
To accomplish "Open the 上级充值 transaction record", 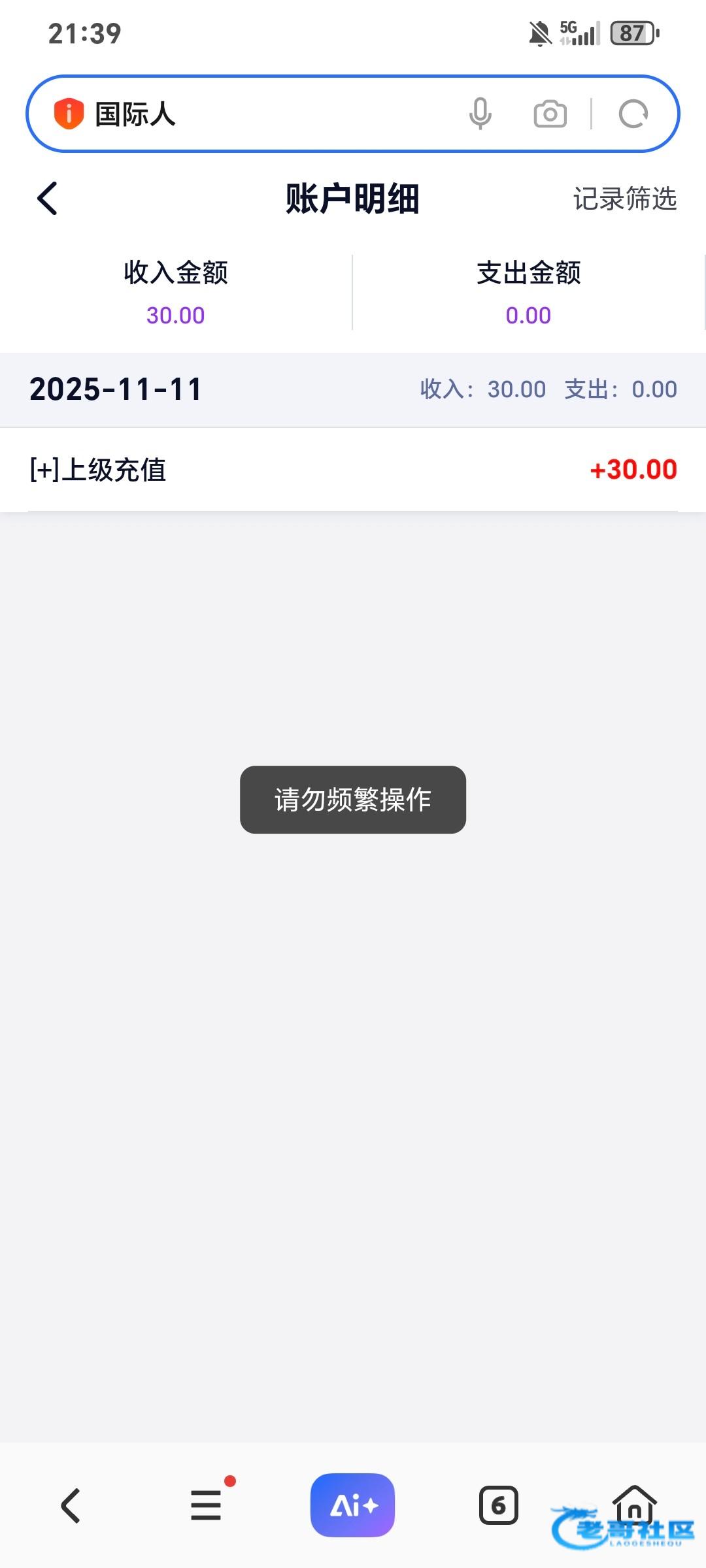I will pyautogui.click(x=353, y=470).
